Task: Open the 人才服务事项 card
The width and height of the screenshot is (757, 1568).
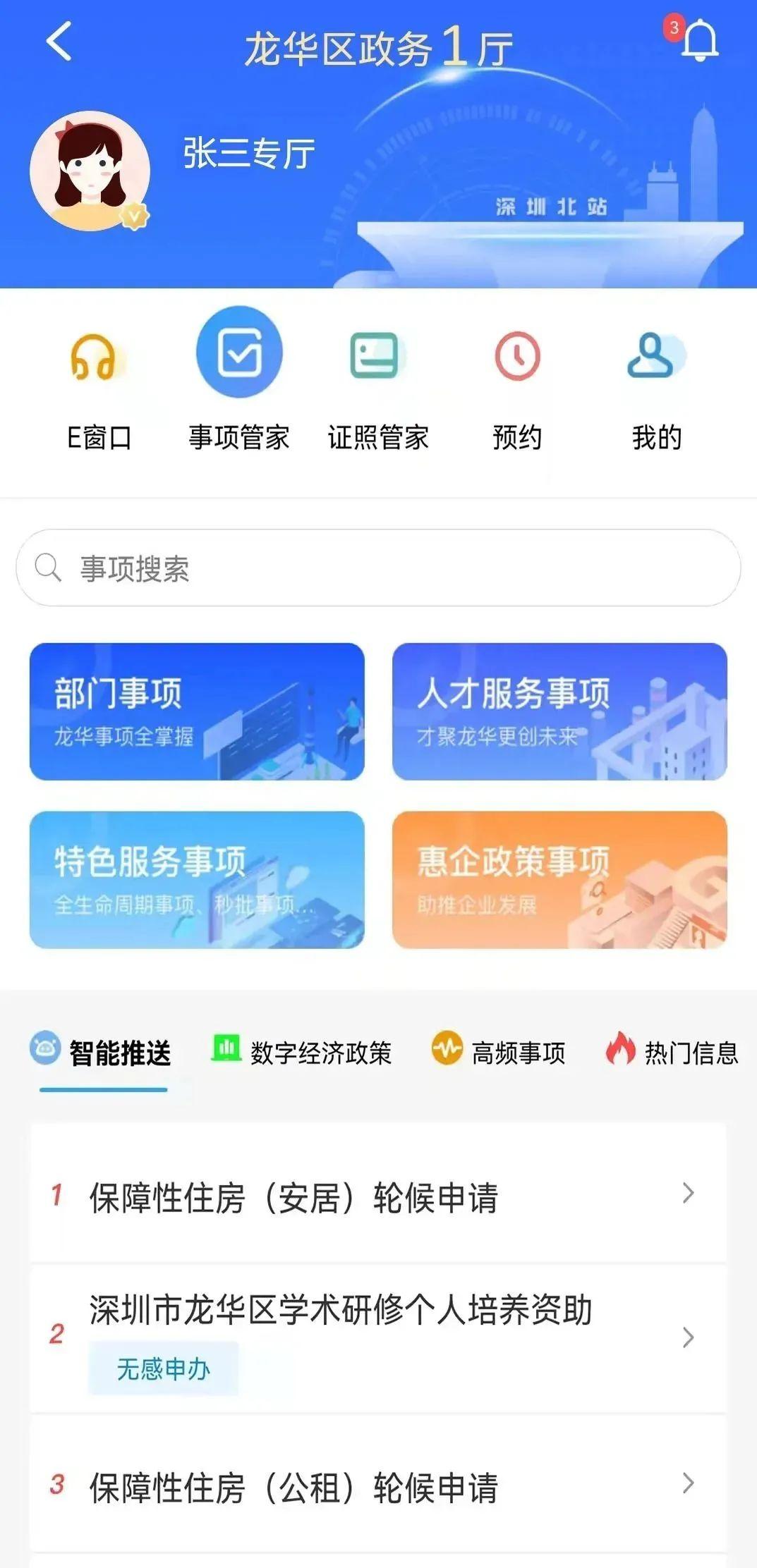Action: tap(559, 711)
